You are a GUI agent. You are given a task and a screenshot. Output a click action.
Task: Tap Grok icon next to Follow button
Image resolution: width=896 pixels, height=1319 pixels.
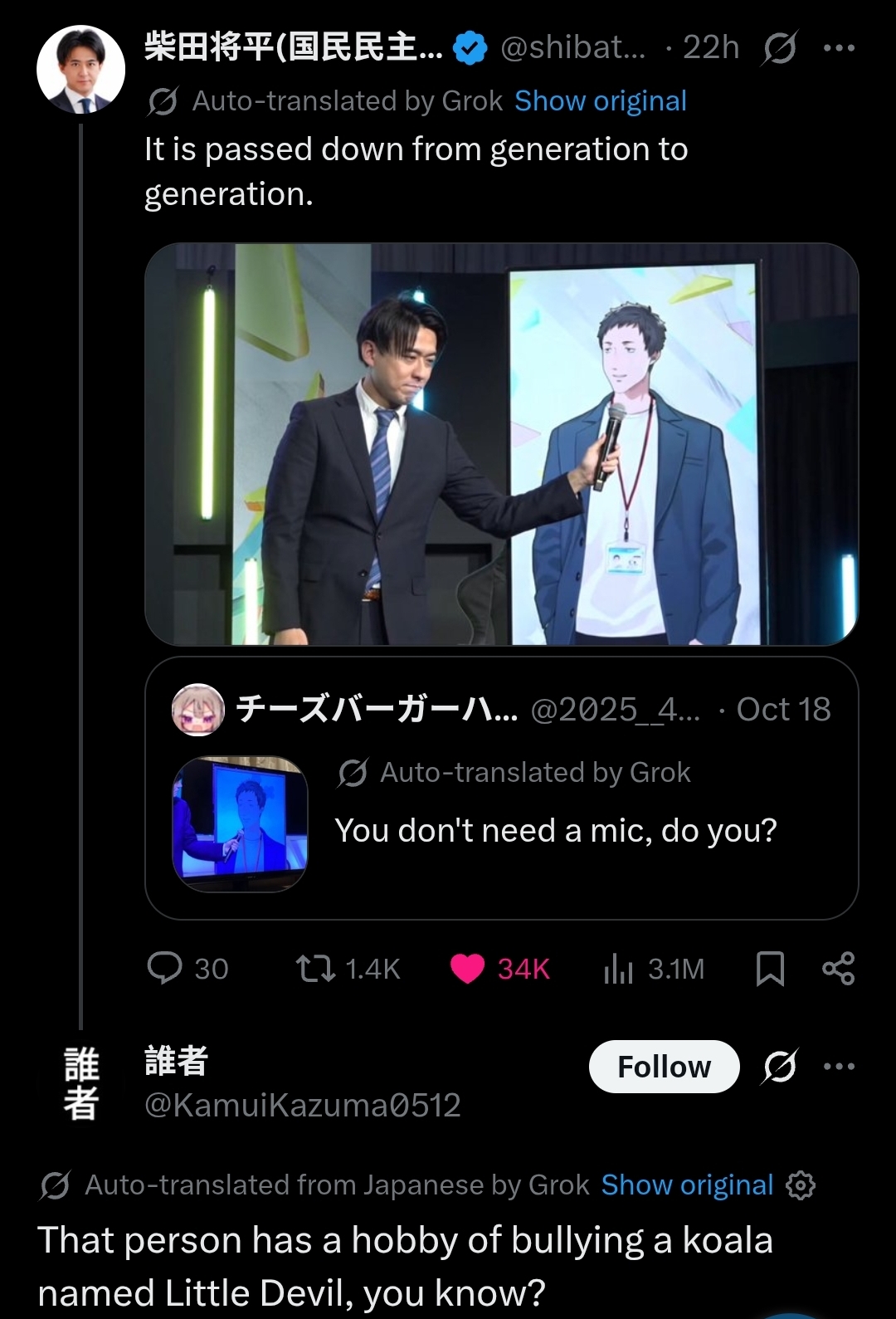(779, 1067)
